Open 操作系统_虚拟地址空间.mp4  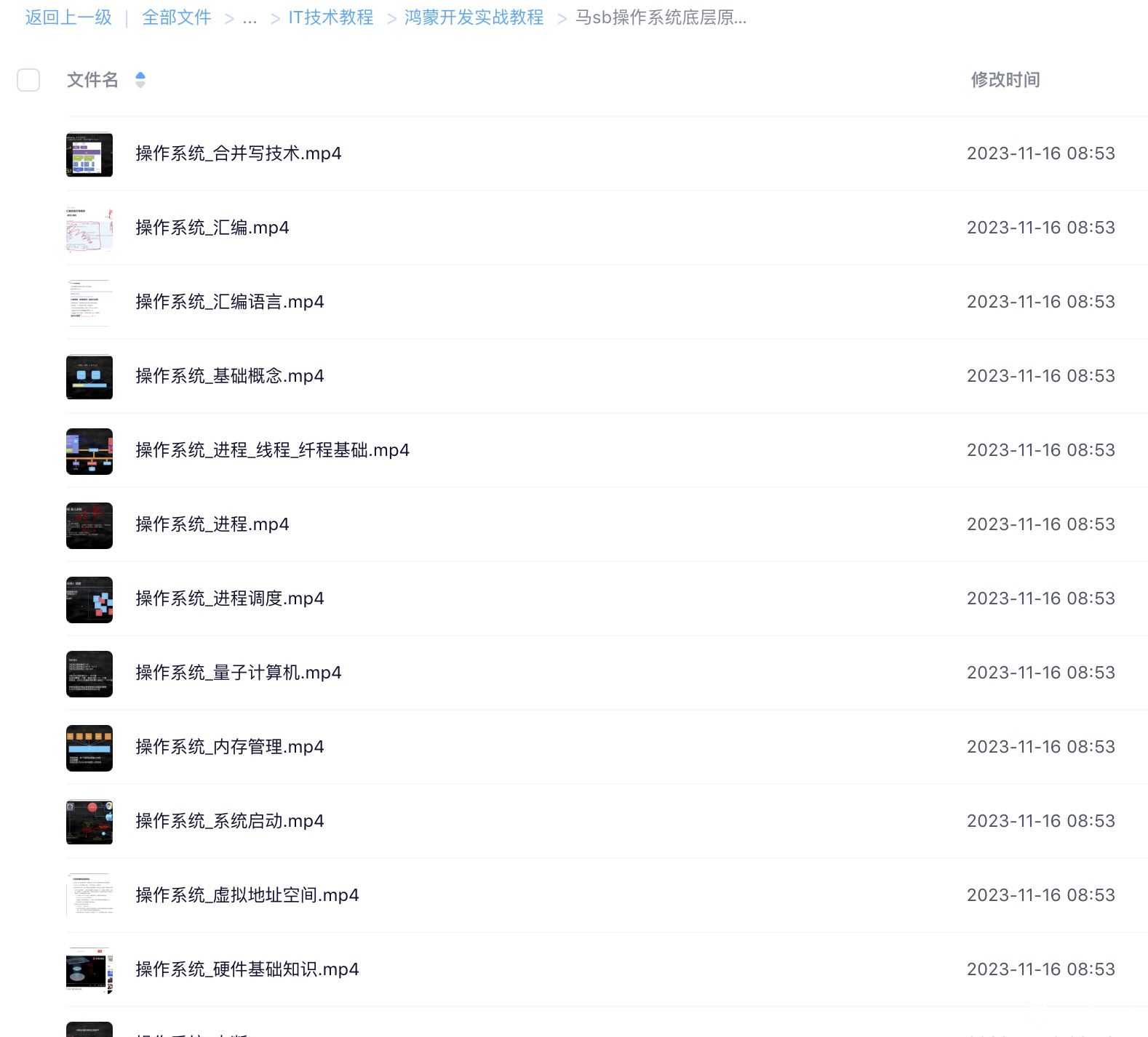[x=247, y=895]
